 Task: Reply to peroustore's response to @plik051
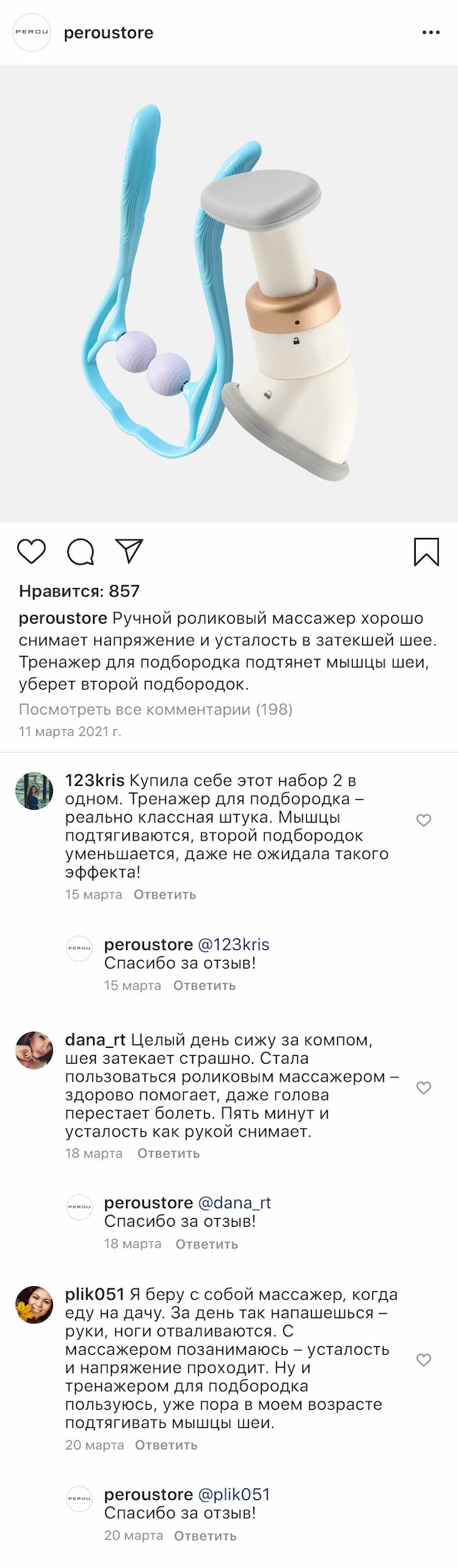205,1536
